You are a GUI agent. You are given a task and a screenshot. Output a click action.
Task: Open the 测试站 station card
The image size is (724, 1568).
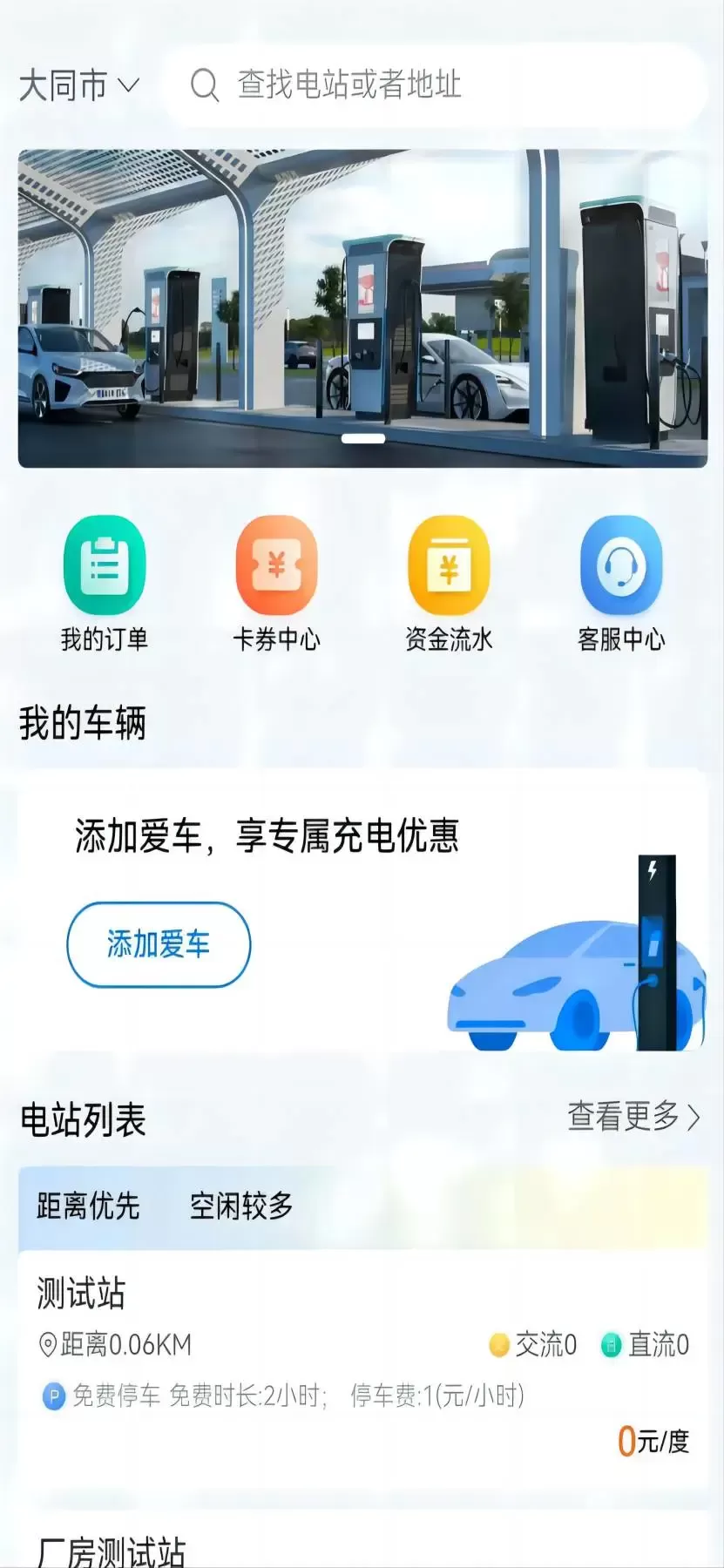(x=362, y=1368)
